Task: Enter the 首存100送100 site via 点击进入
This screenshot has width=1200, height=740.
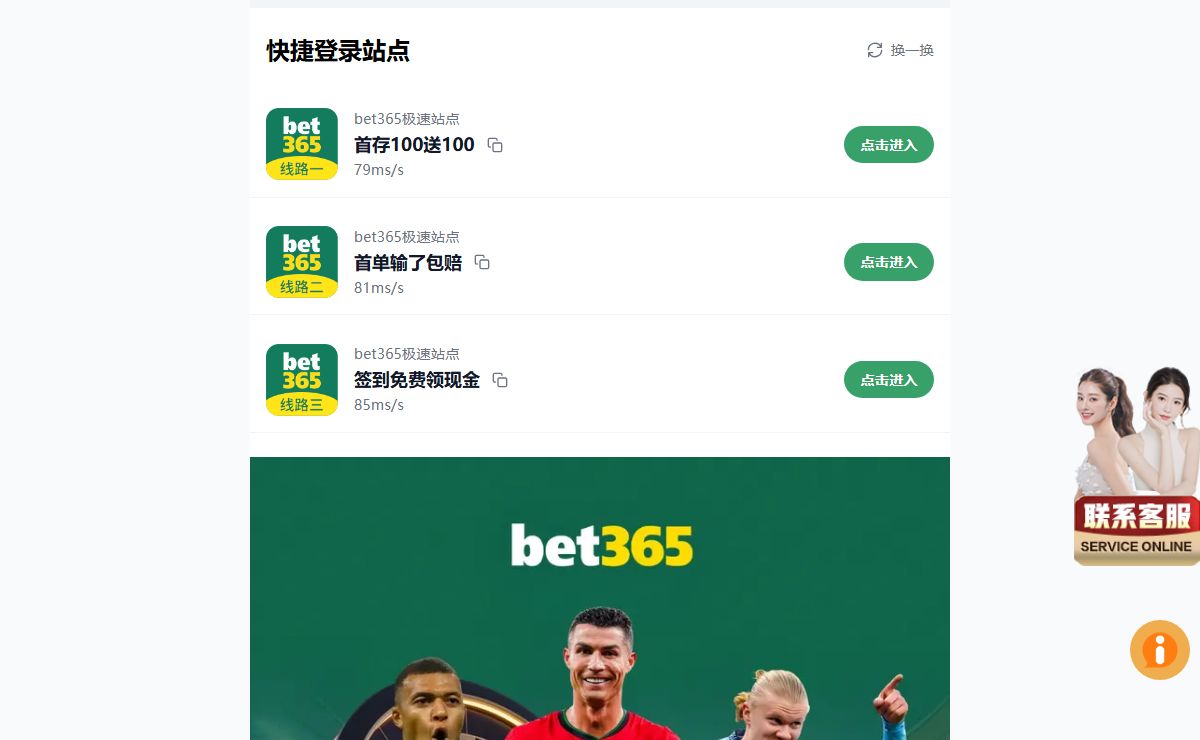Action: point(888,145)
